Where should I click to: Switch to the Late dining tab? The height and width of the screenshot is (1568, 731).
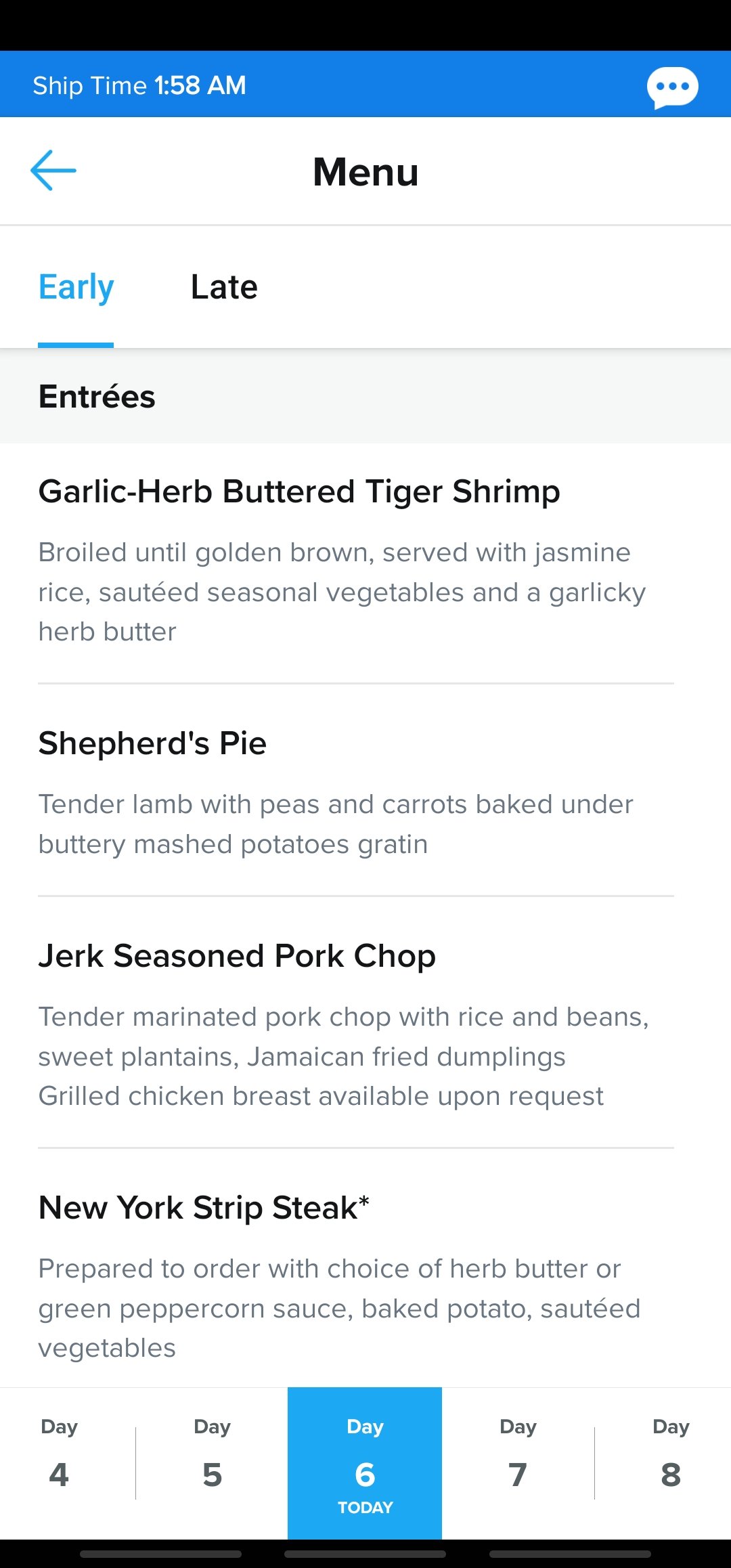[224, 286]
